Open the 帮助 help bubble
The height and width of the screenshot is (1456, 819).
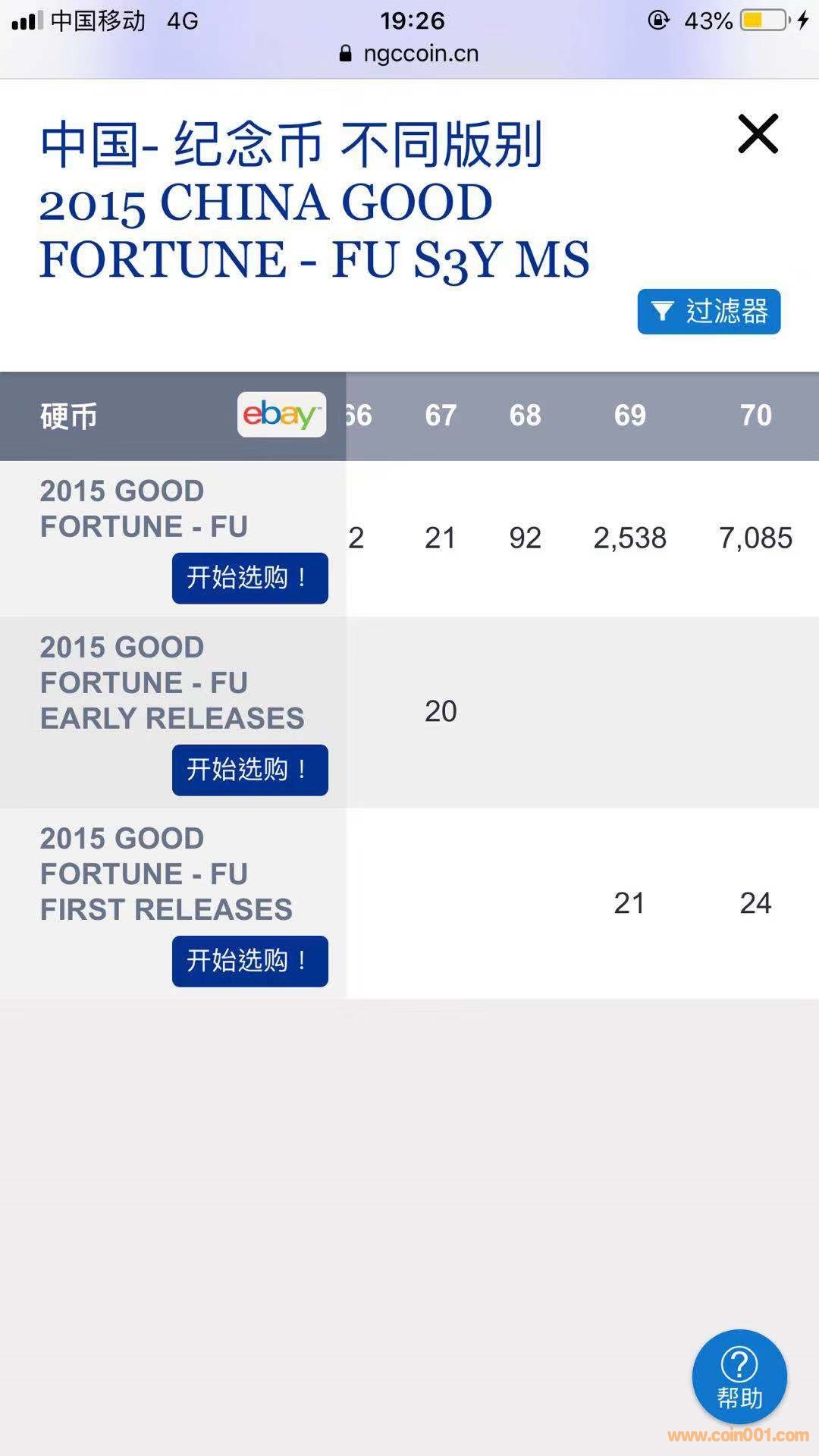739,1376
